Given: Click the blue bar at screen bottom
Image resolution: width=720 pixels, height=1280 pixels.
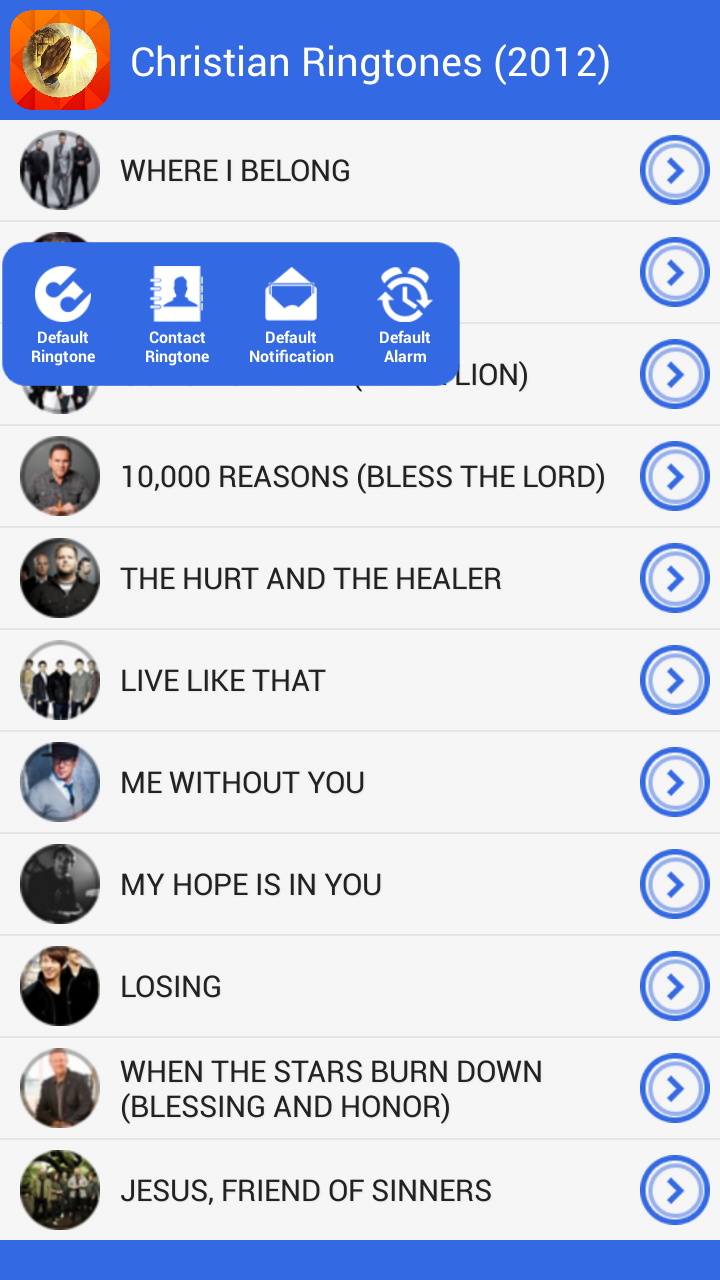Looking at the screenshot, I should tap(360, 1262).
